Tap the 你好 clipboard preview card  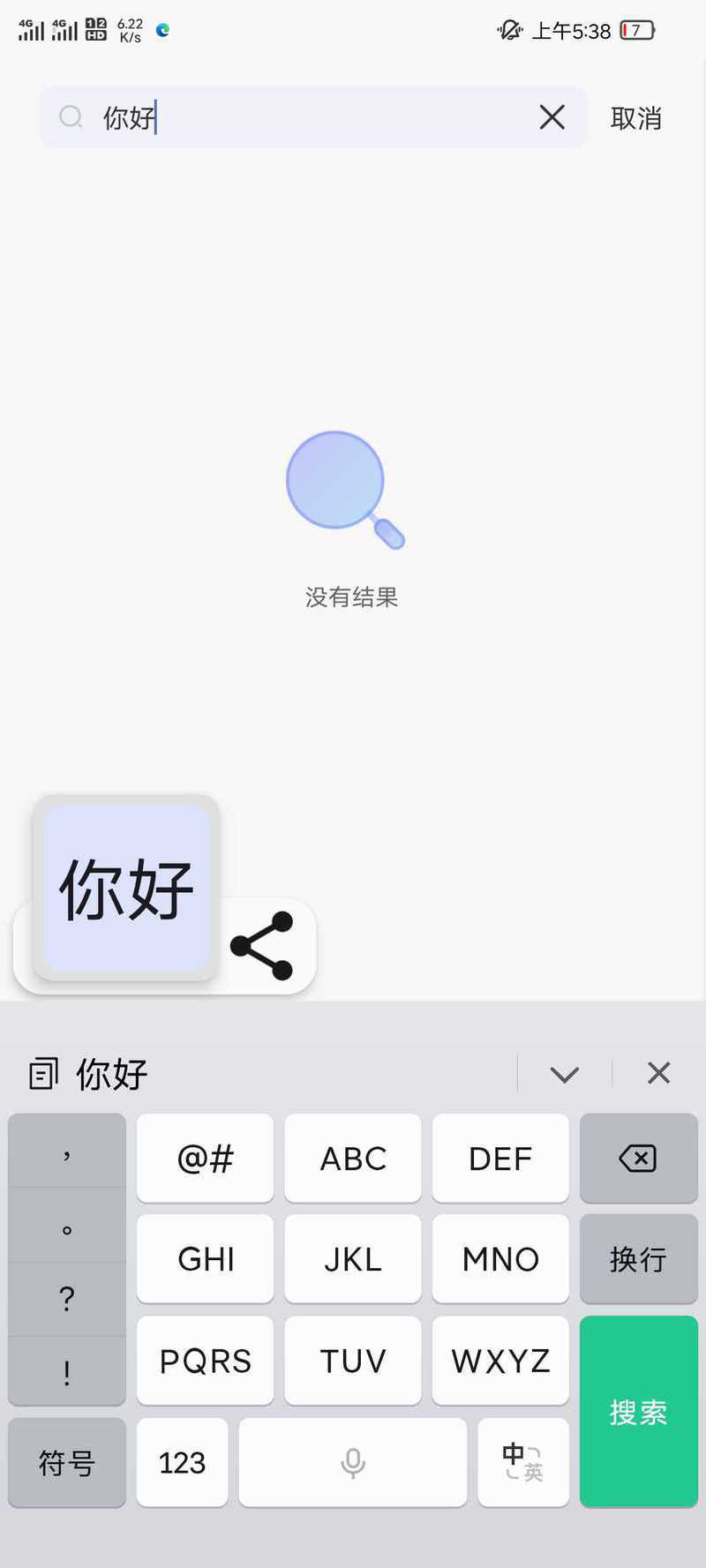[126, 888]
